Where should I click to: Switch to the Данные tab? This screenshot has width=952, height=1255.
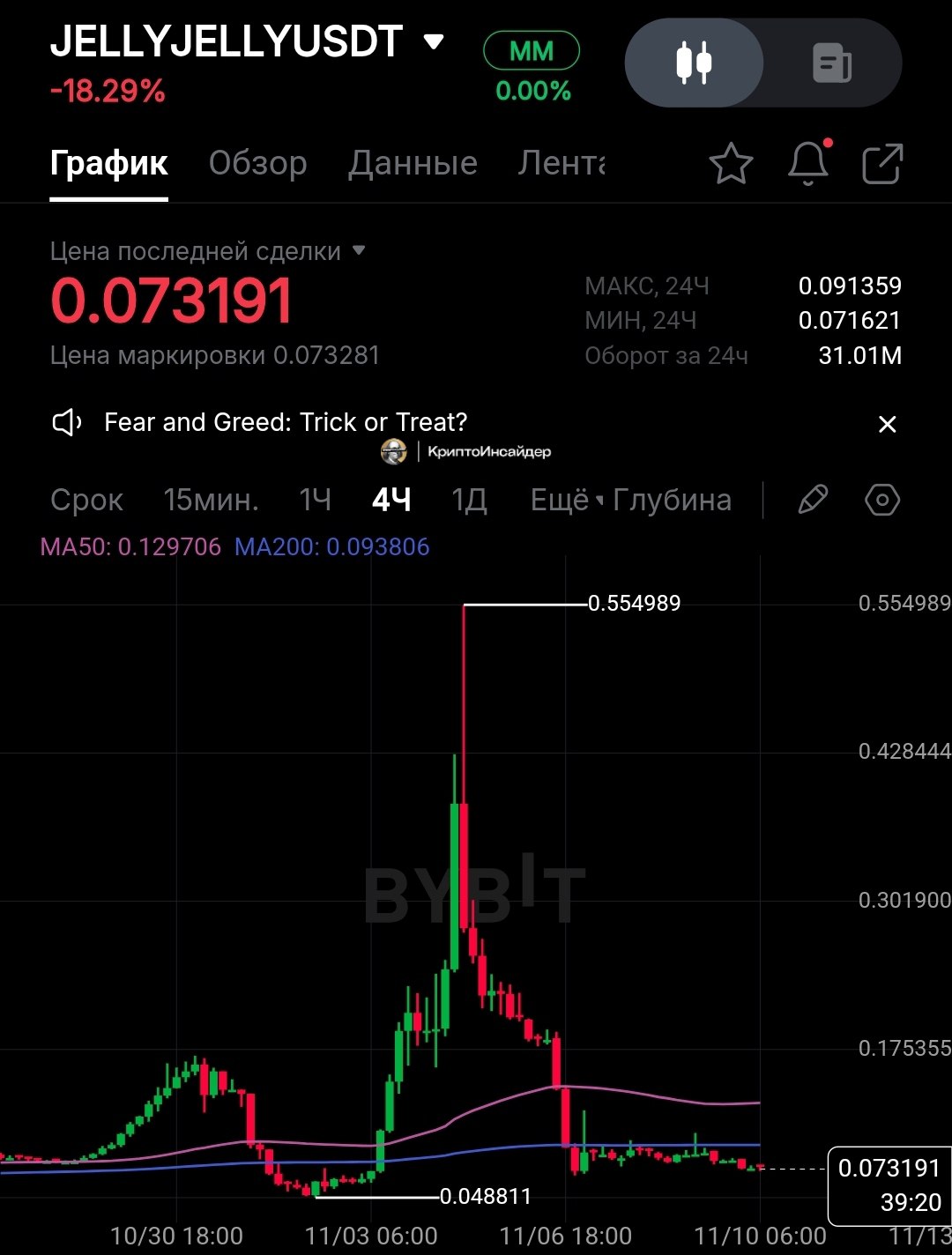[x=413, y=164]
